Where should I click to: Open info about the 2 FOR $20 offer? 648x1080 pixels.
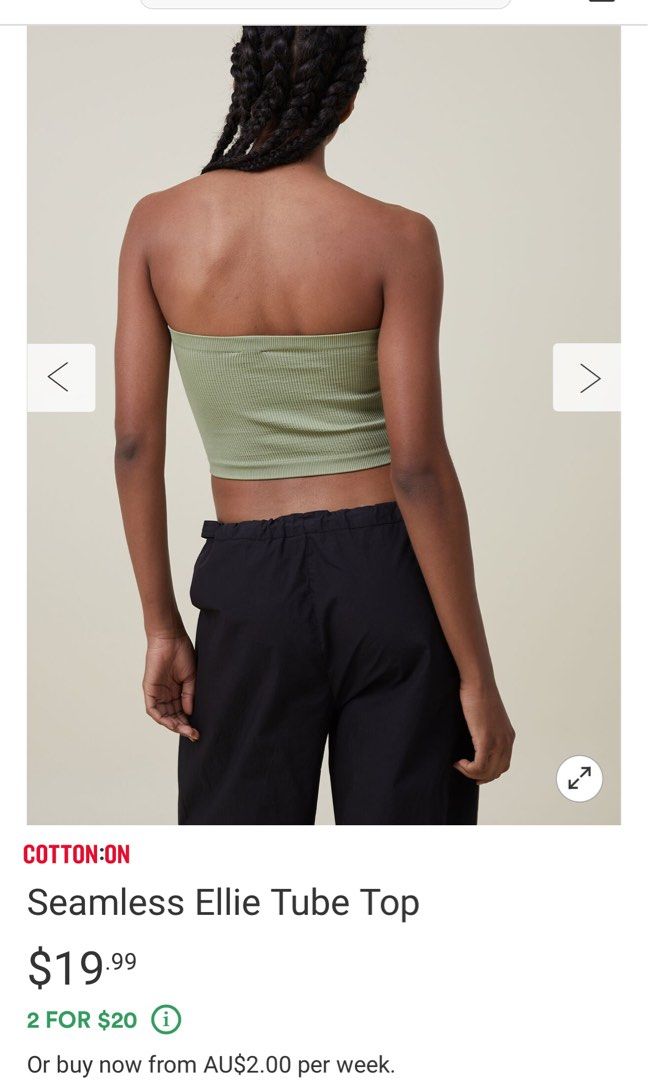tap(166, 1020)
